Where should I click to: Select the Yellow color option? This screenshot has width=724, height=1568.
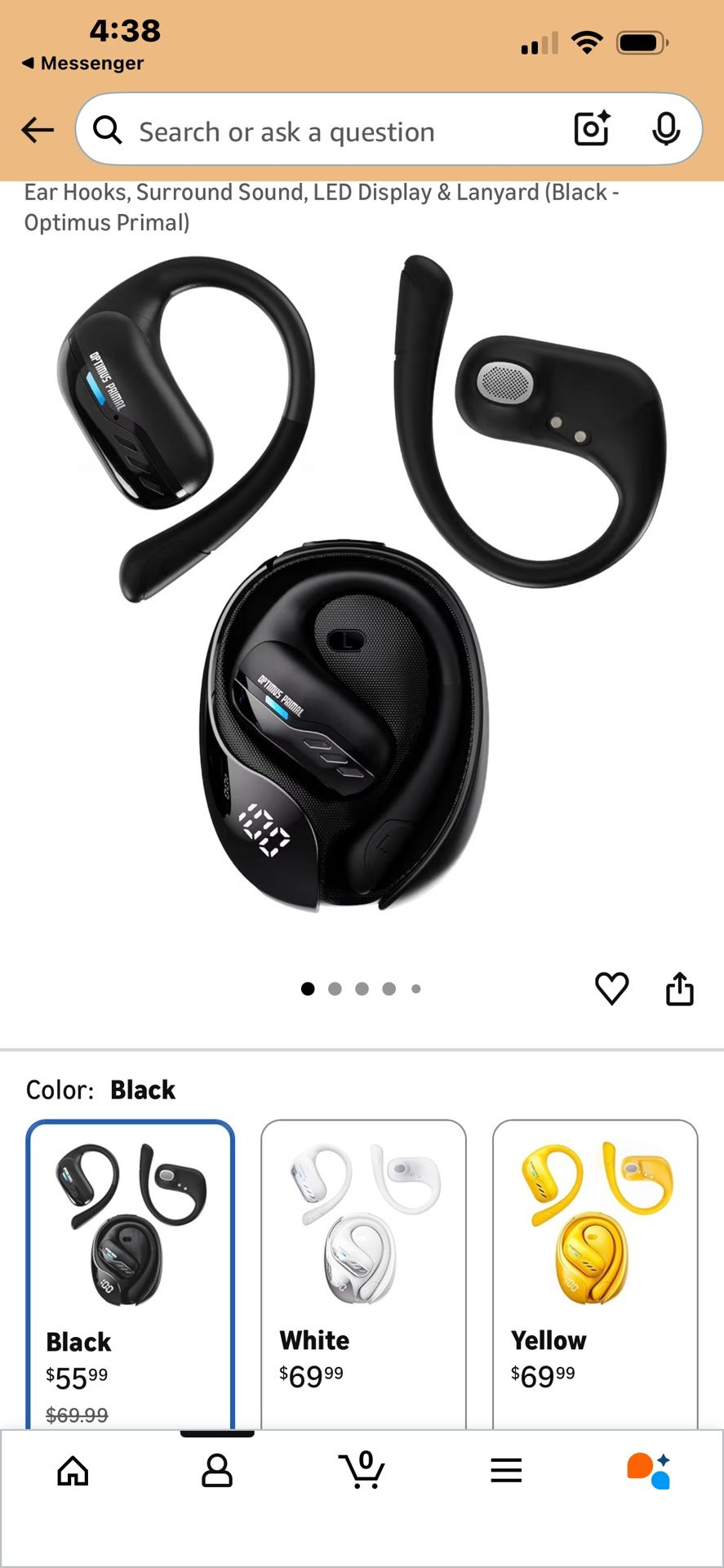[x=594, y=1258]
